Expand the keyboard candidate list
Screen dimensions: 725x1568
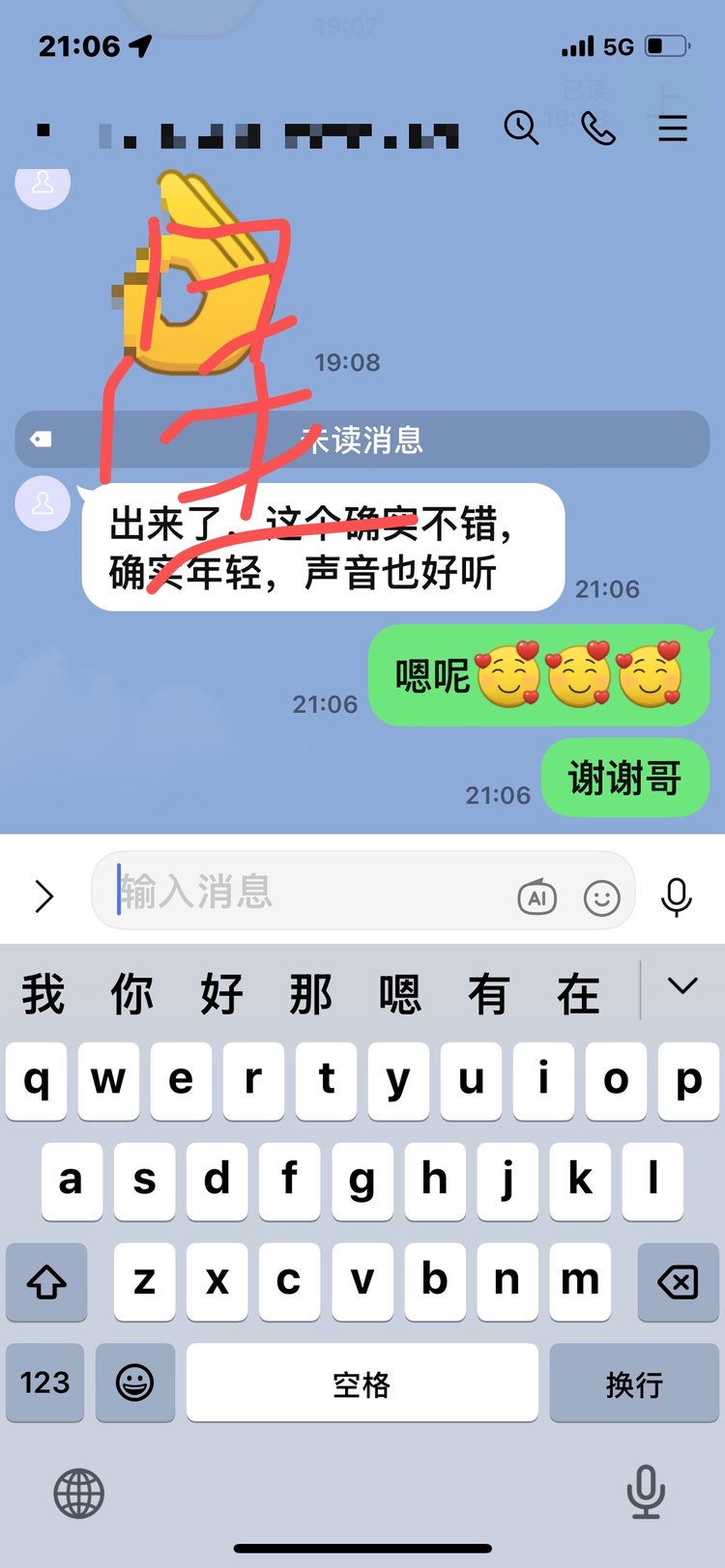coord(682,986)
